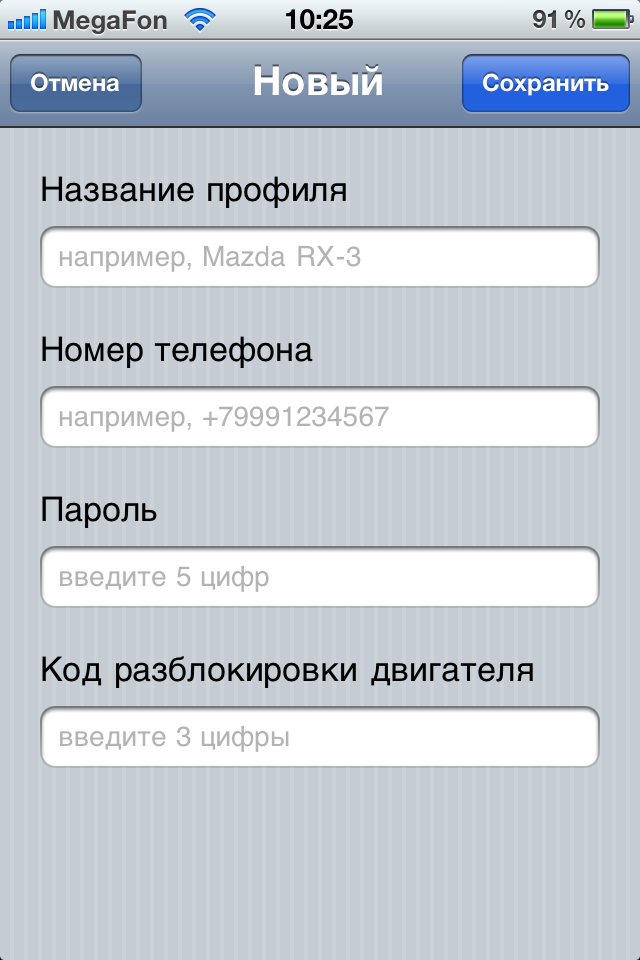This screenshot has width=640, height=960.
Task: Activate the Пароль text field
Action: coord(320,577)
